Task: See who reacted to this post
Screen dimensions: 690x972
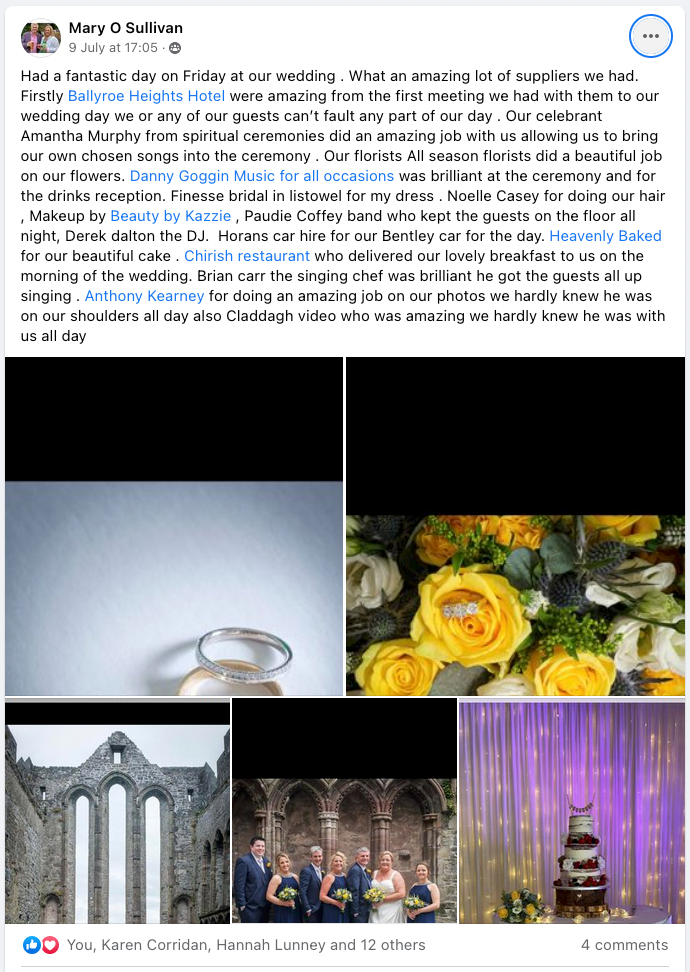Action: pyautogui.click(x=245, y=944)
